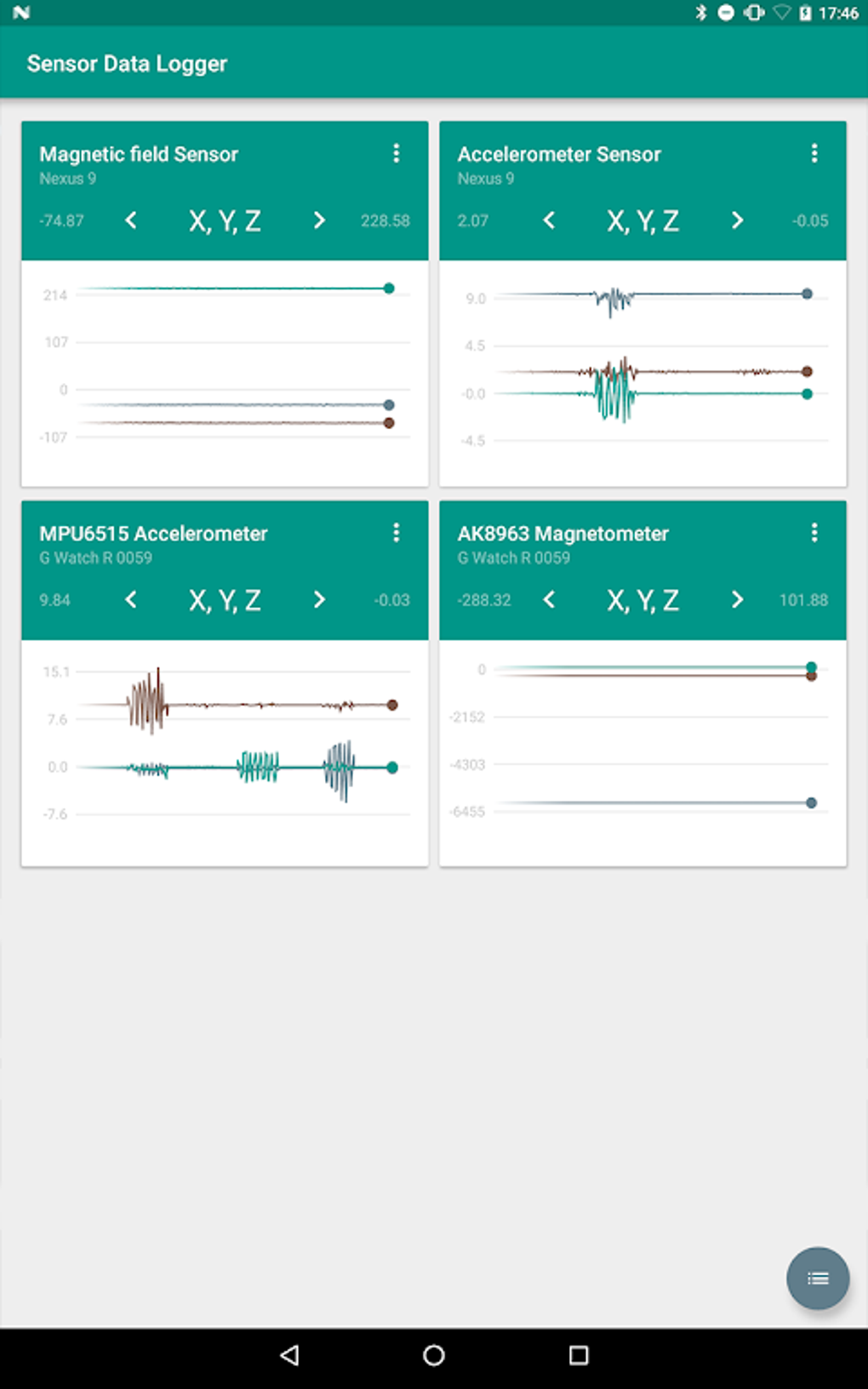The image size is (868, 1389).
Task: Return to the home screen
Action: (x=434, y=1355)
